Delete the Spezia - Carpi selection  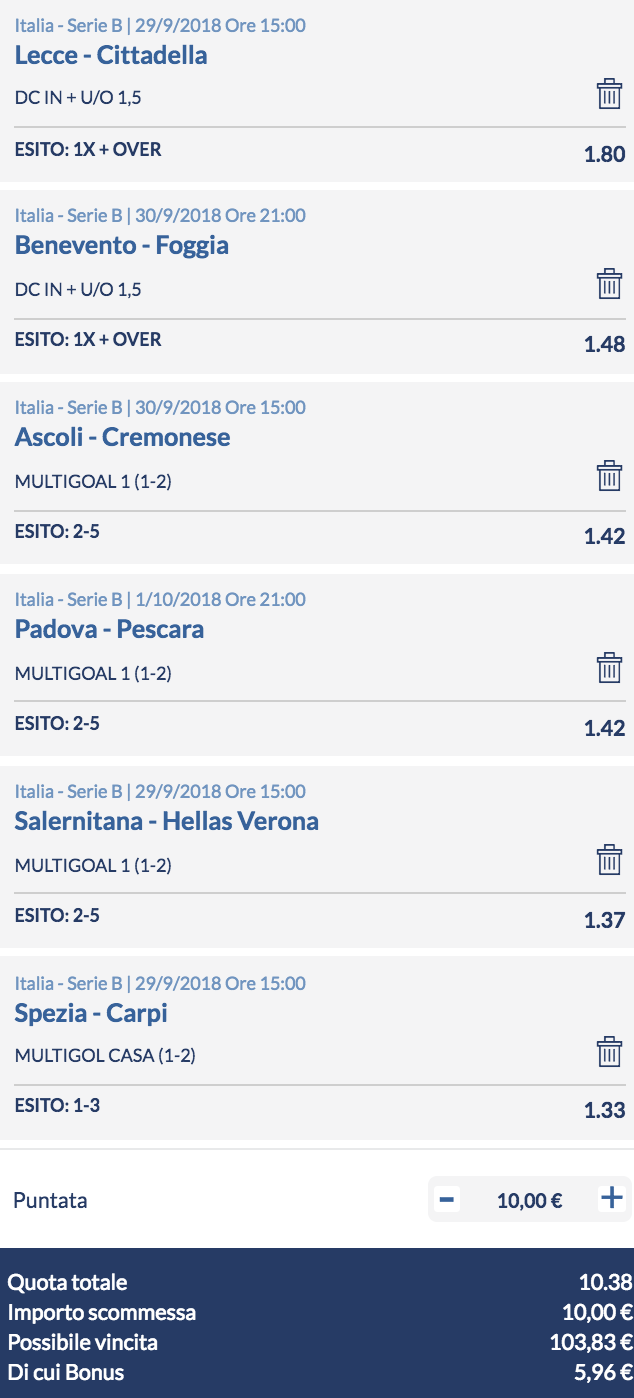[x=609, y=1052]
